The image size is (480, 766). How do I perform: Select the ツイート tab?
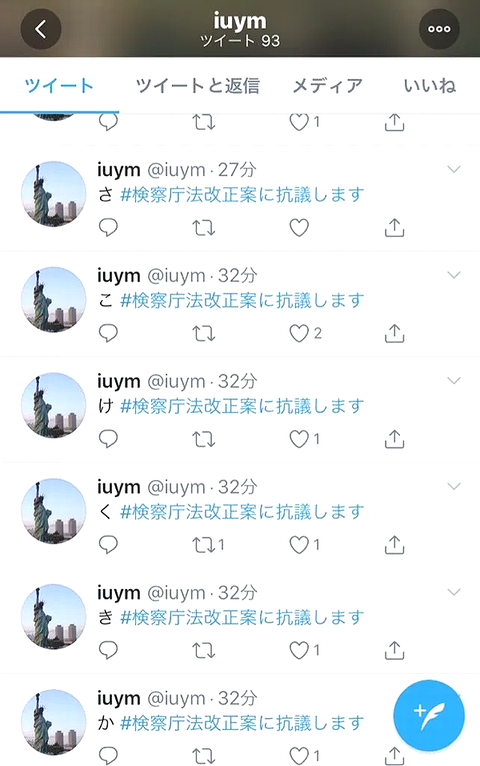[59, 86]
